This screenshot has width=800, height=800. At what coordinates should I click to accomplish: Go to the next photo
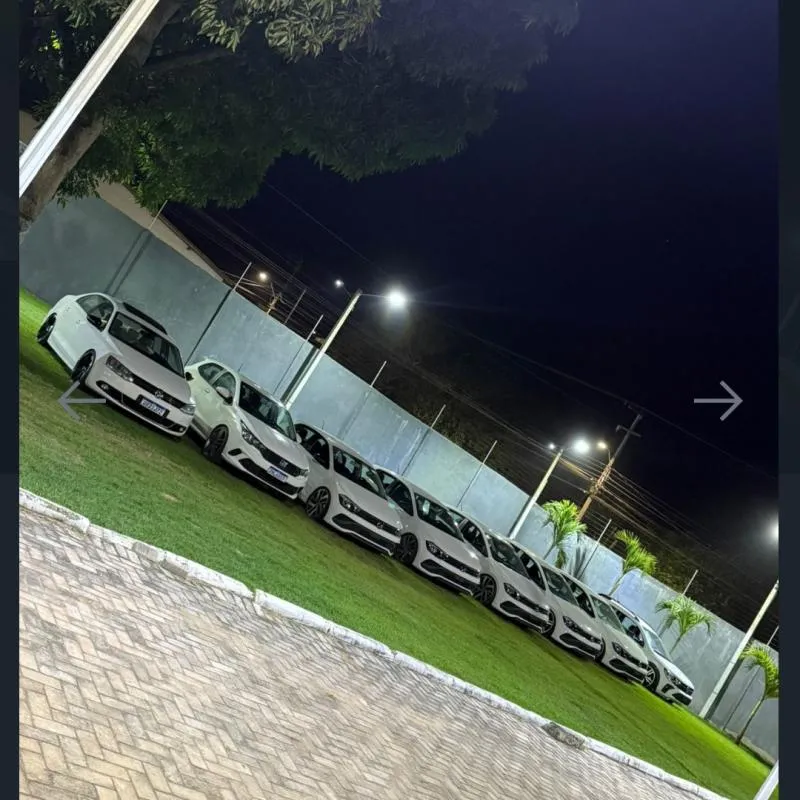[x=718, y=400]
